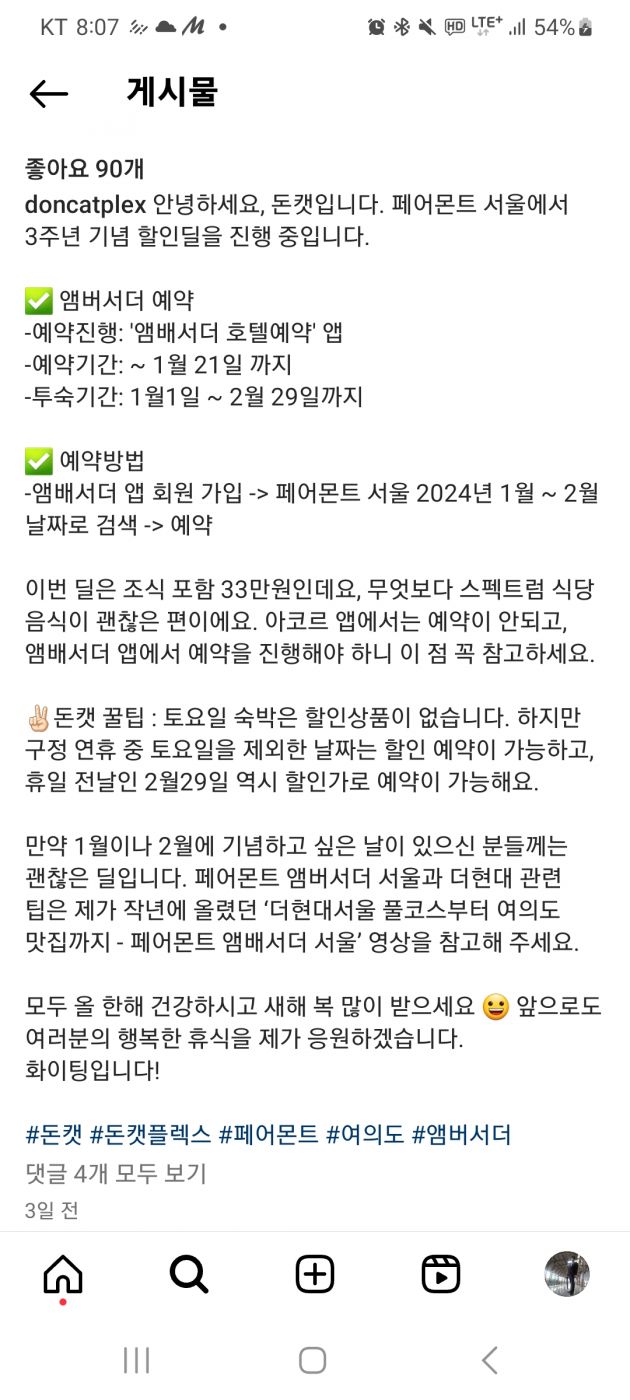Open the doncatplex username link
Viewport: 630px width, 1400px height.
pyautogui.click(x=85, y=205)
